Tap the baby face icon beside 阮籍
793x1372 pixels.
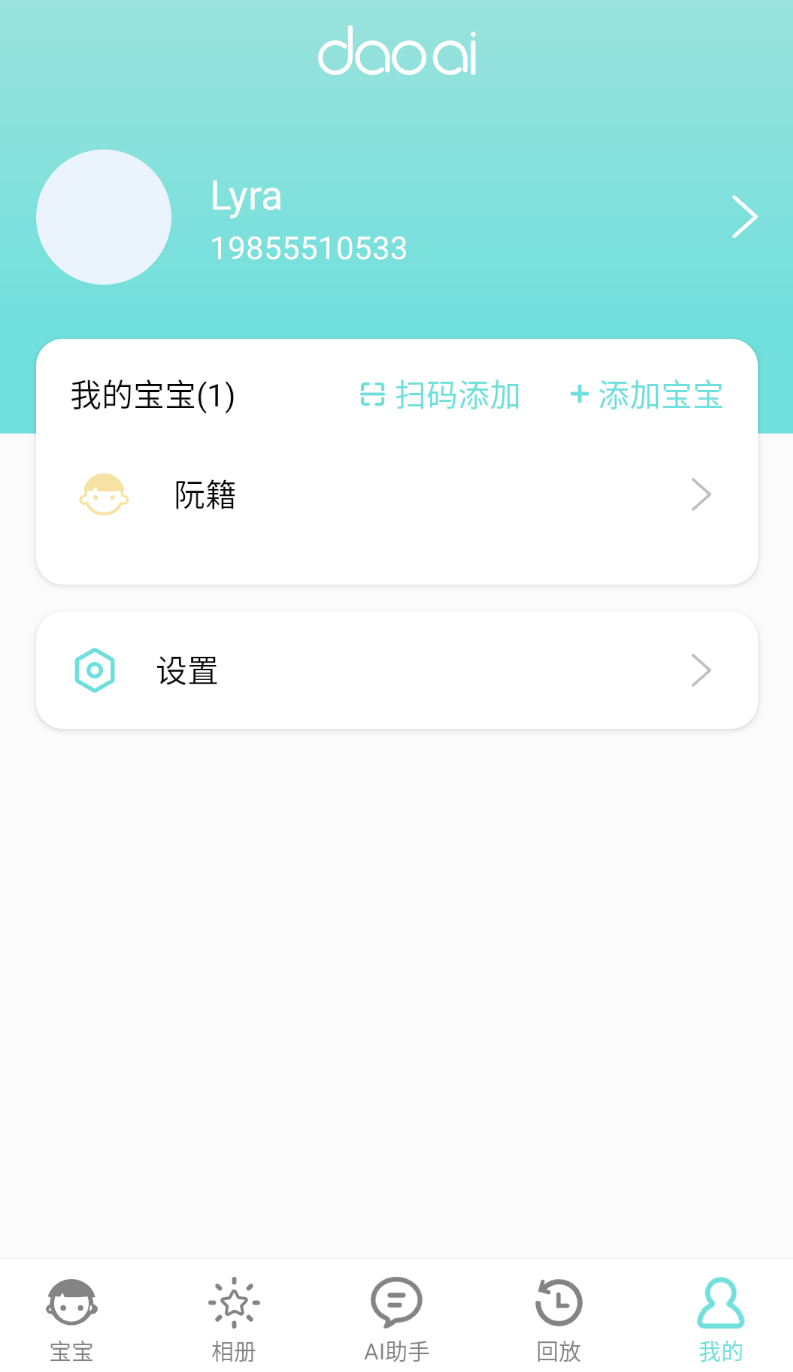coord(103,494)
